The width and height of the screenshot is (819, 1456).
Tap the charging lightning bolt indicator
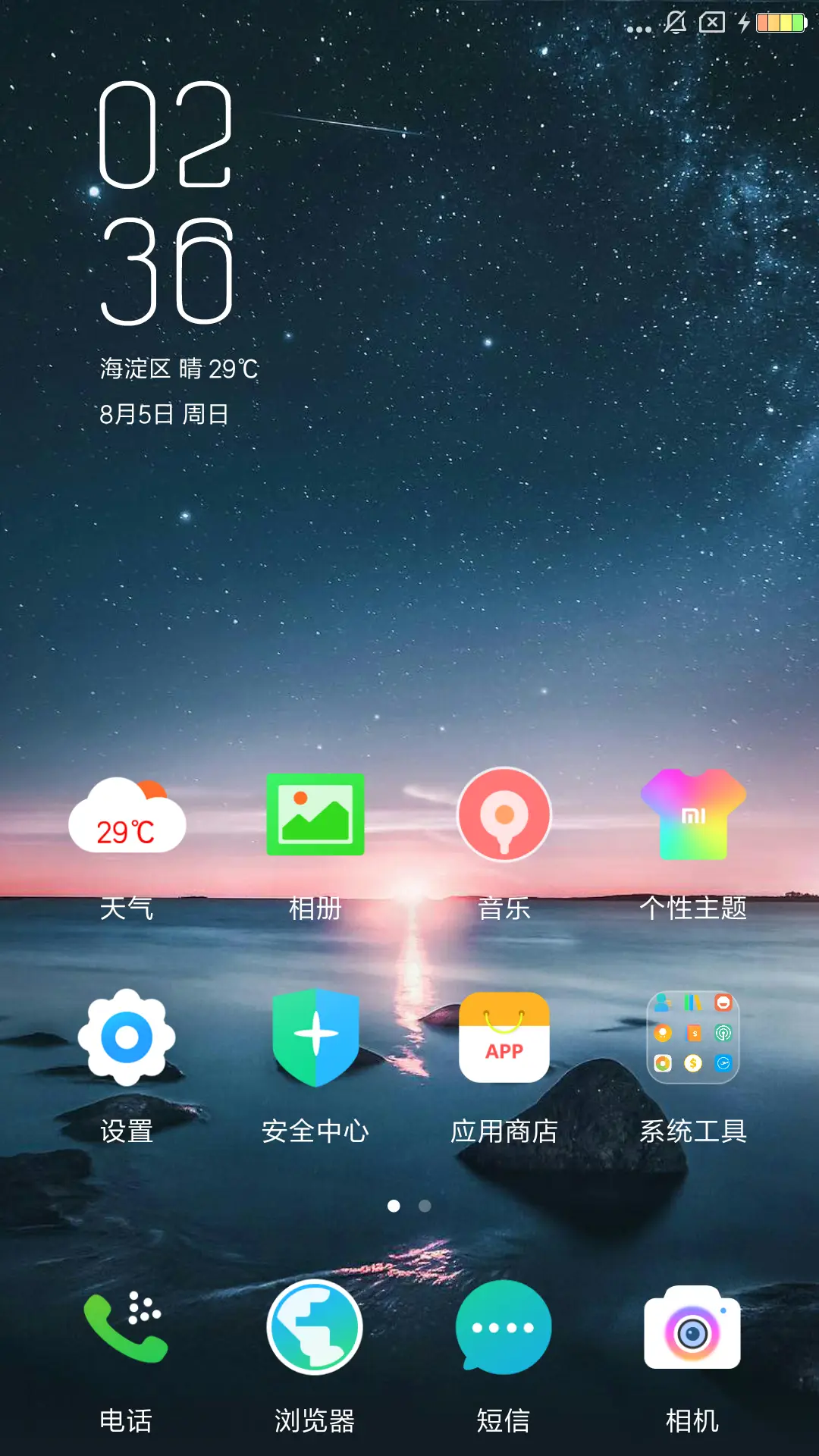point(744,21)
